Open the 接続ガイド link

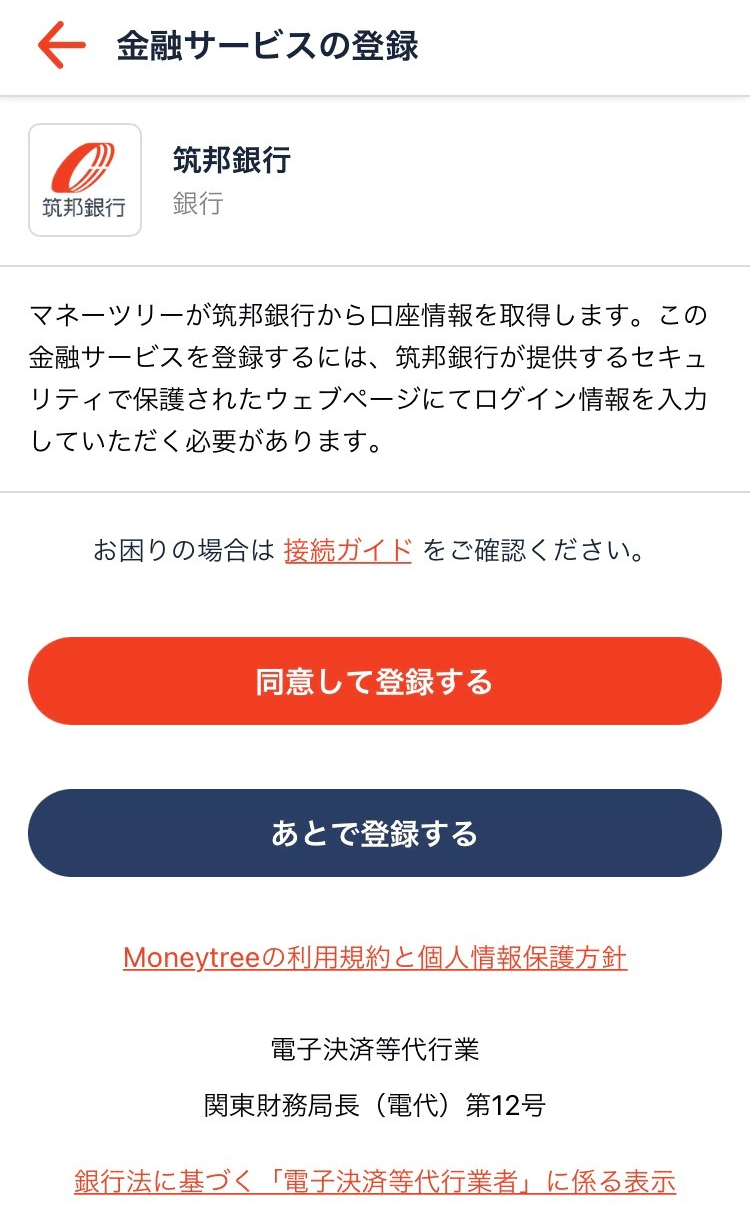pyautogui.click(x=348, y=550)
